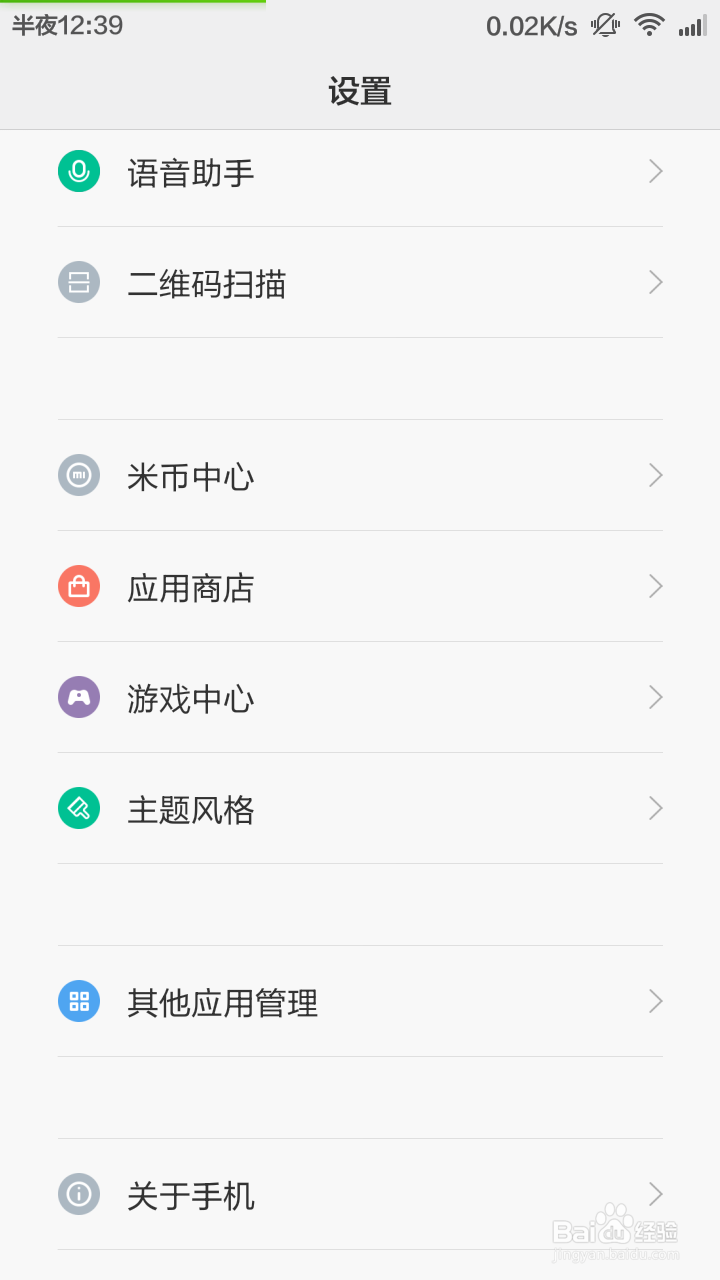Open the 游戏中心 entry

(x=360, y=698)
